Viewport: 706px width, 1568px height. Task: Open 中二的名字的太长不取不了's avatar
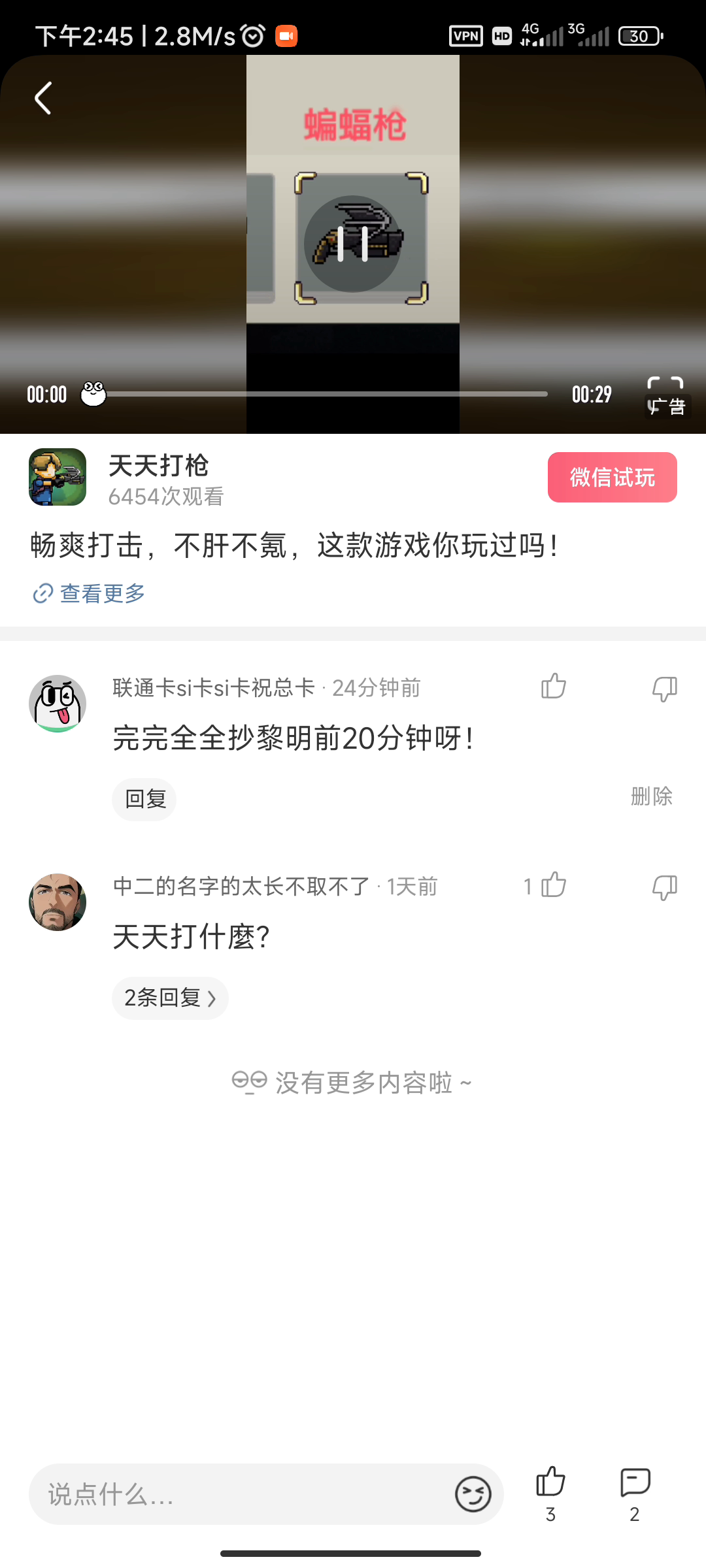point(58,902)
